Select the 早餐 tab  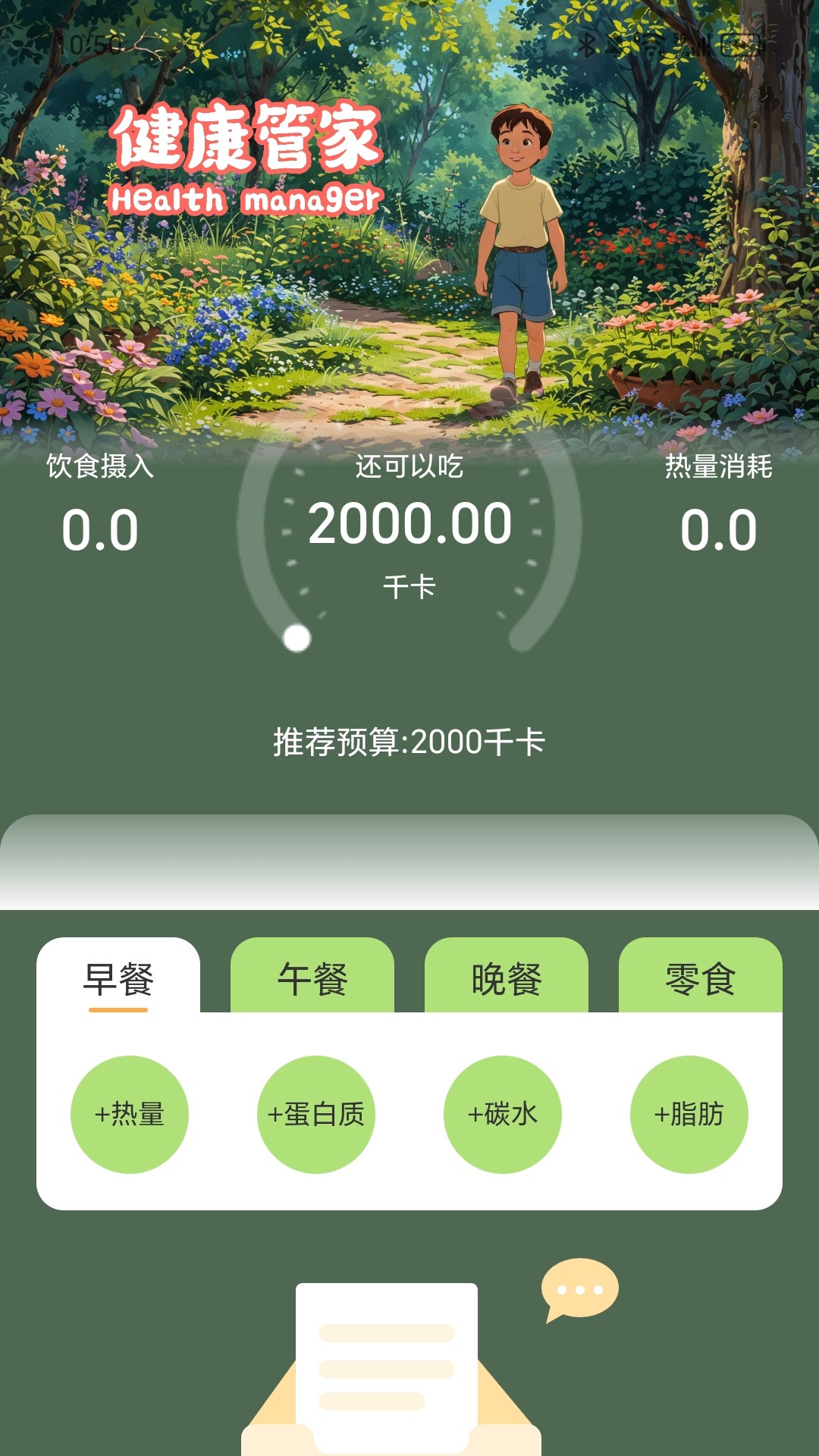(121, 979)
